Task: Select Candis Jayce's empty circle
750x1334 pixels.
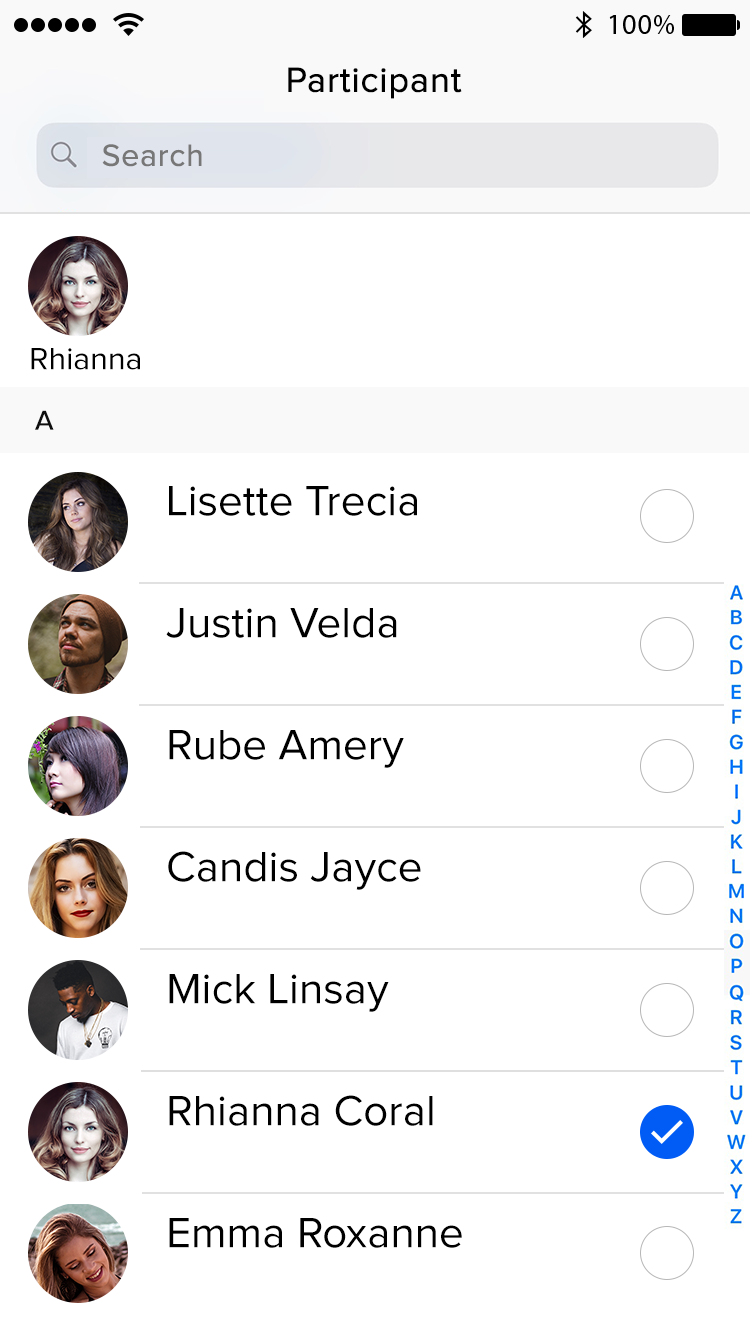Action: click(666, 888)
